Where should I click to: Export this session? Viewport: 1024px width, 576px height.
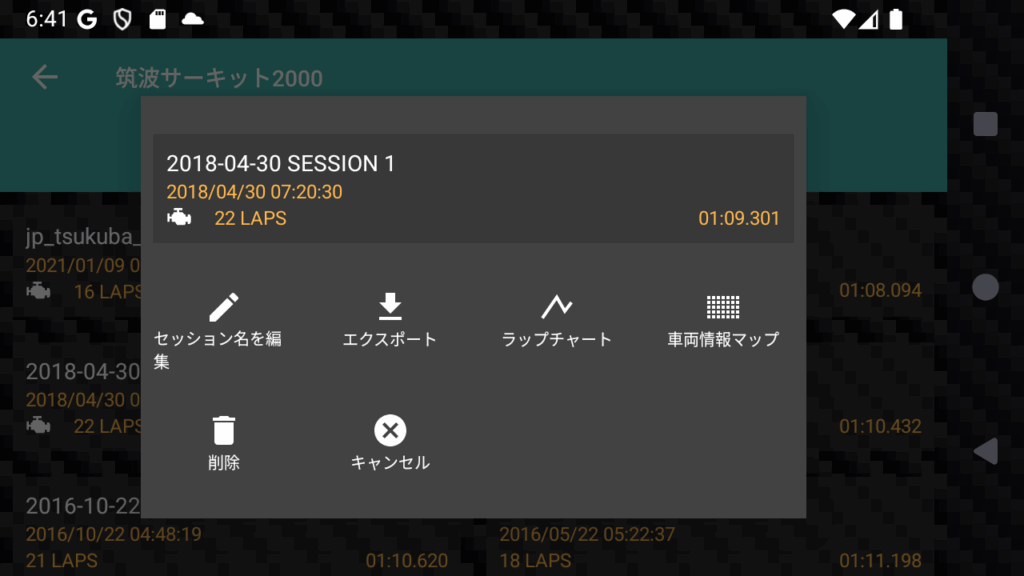coord(390,321)
